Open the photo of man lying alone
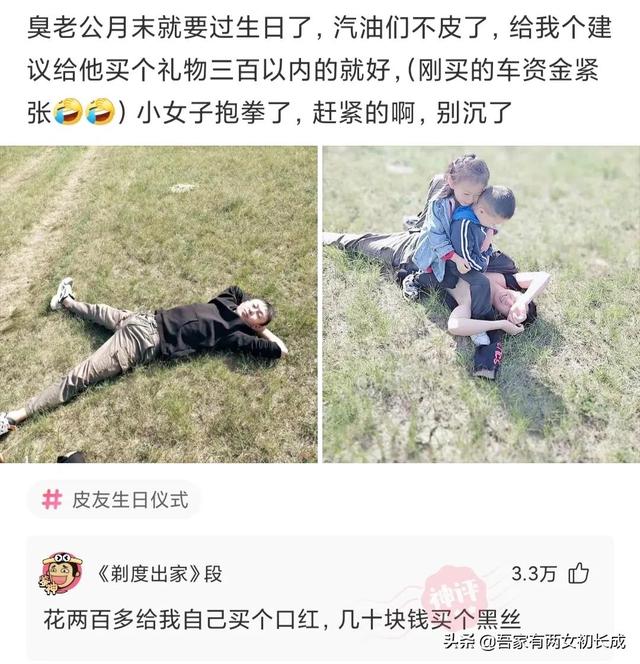 [158, 305]
